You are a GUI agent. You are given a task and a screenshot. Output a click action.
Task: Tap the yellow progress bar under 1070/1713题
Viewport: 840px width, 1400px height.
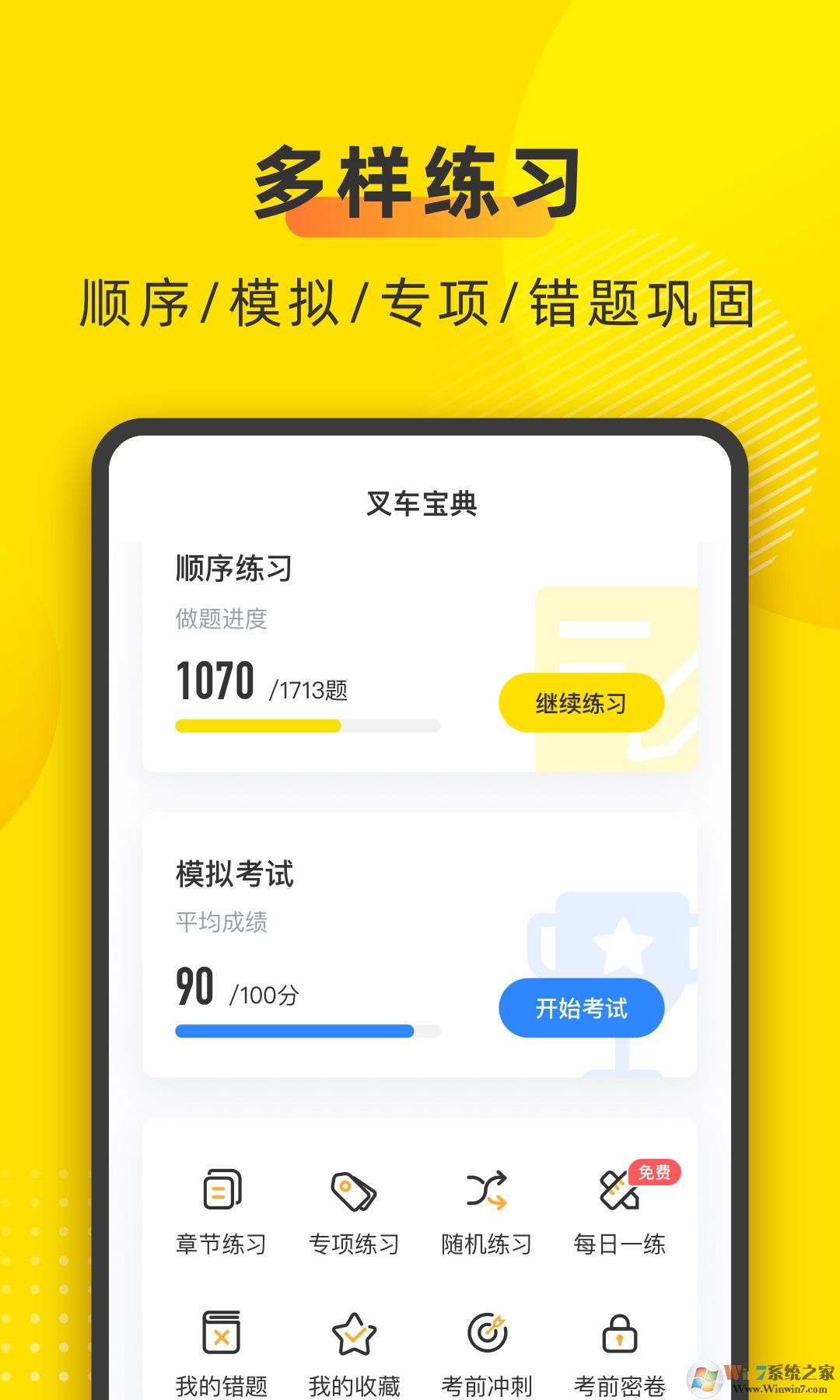tap(307, 726)
